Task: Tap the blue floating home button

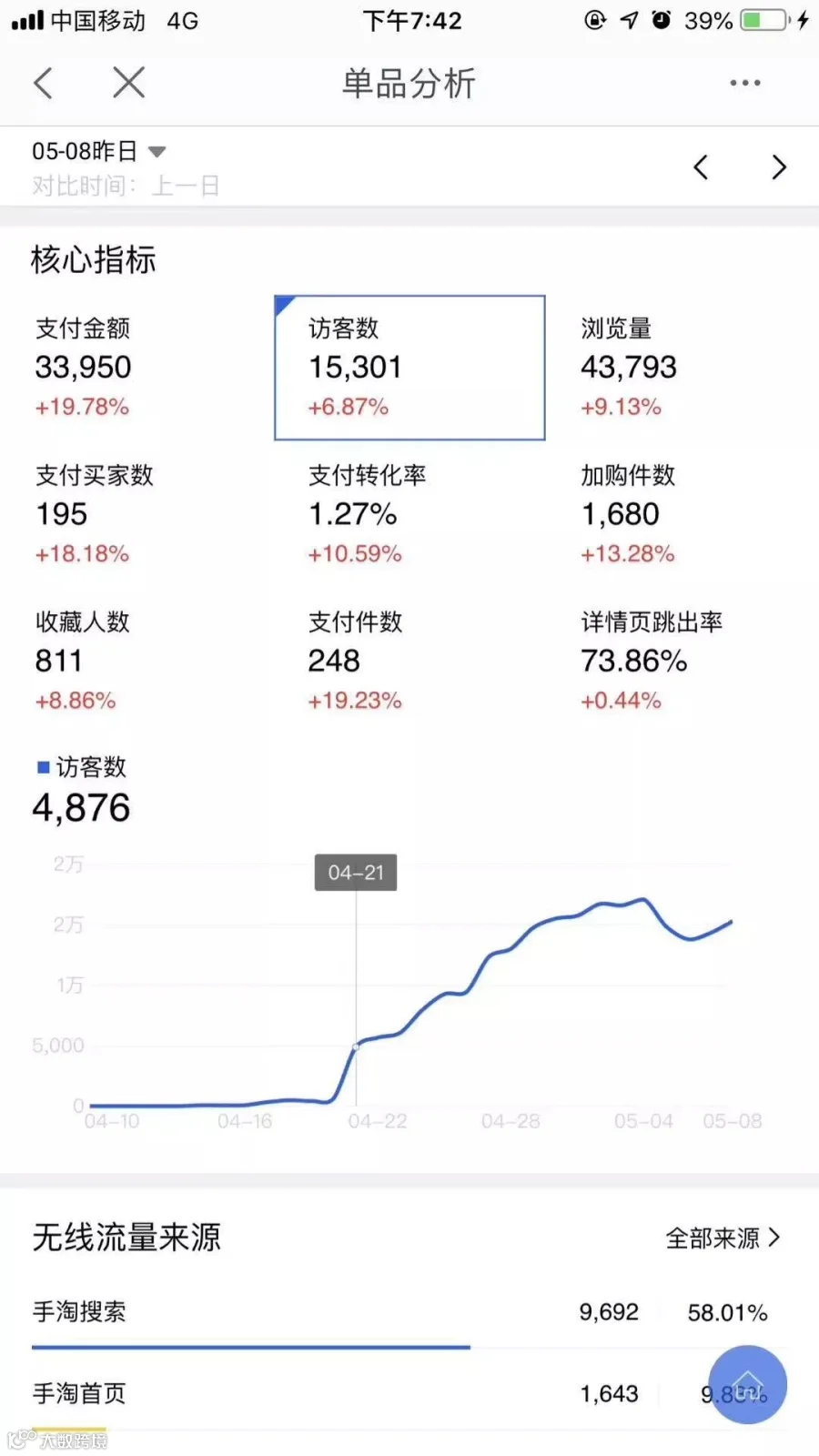Action: [747, 1385]
